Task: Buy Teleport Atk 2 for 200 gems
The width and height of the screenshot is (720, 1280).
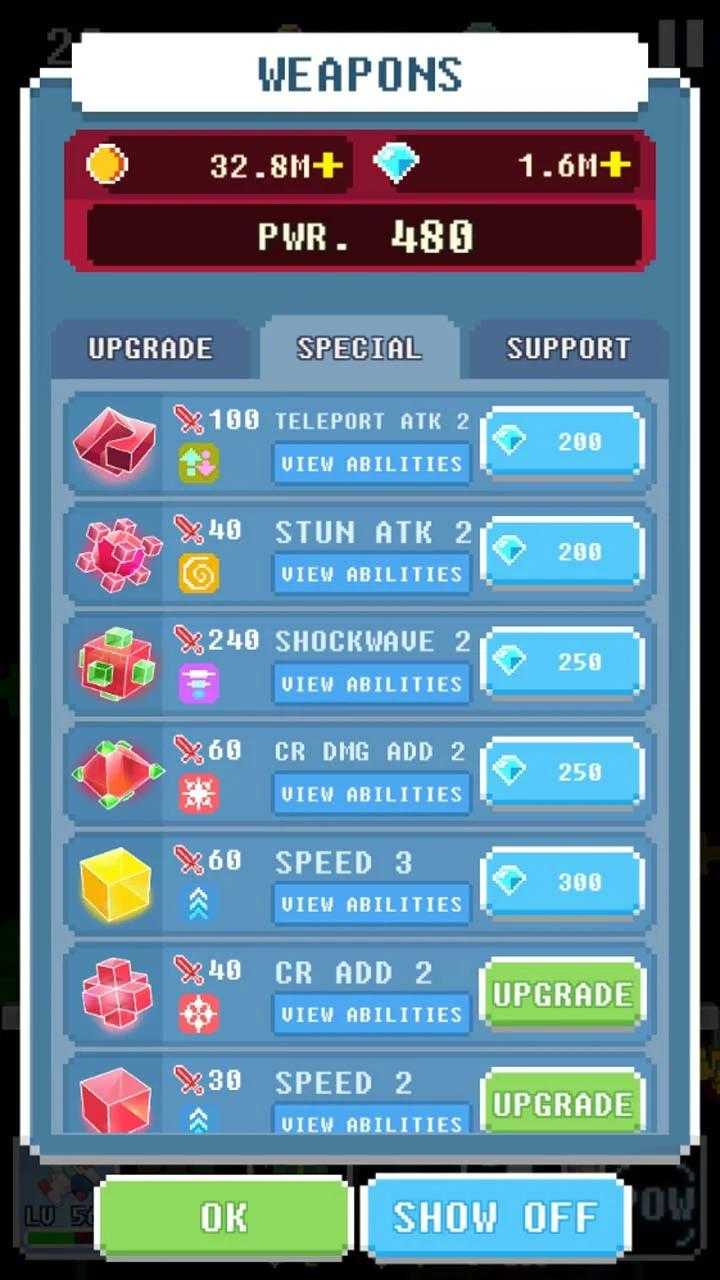Action: click(x=562, y=441)
